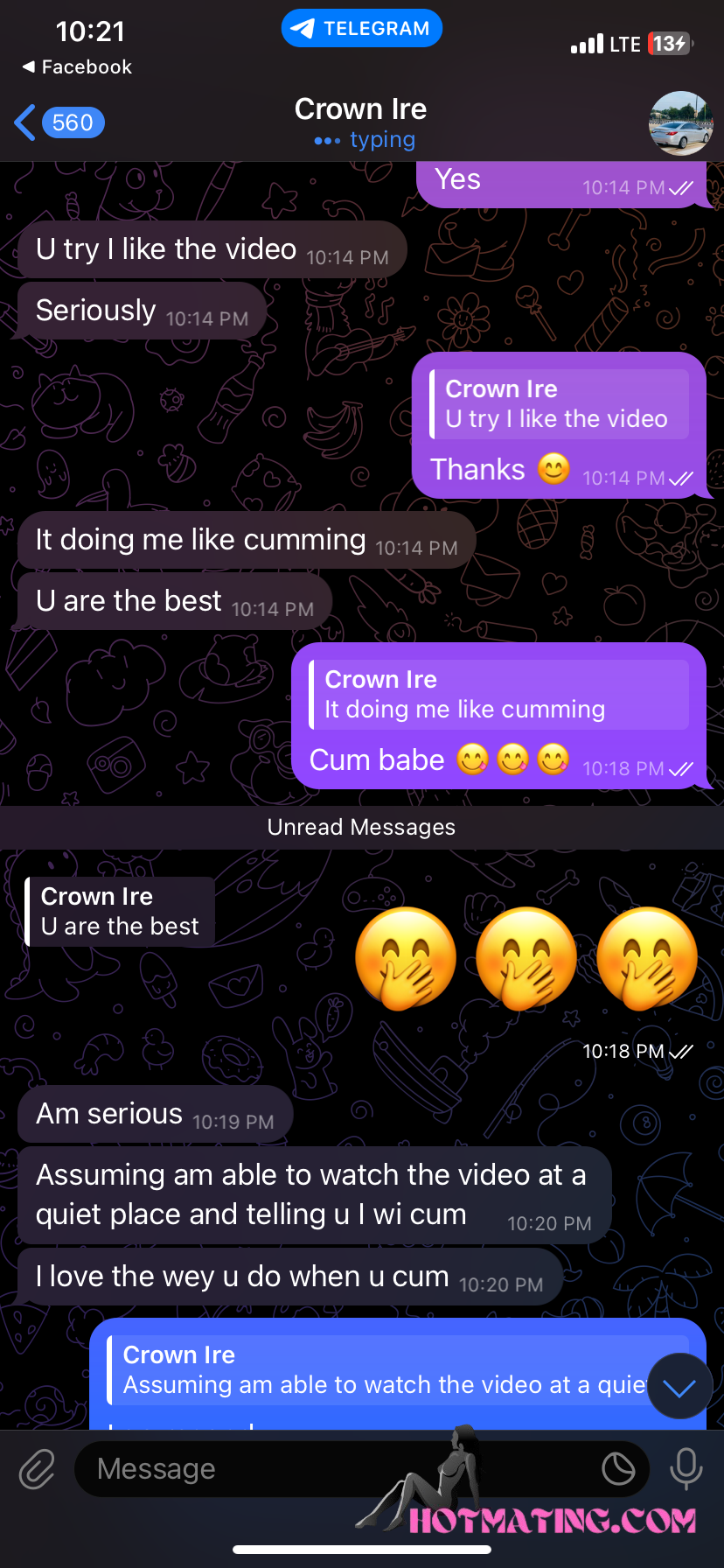Tap the quoted "U are the best" reply
Viewport: 724px width, 1568px height.
point(121,912)
